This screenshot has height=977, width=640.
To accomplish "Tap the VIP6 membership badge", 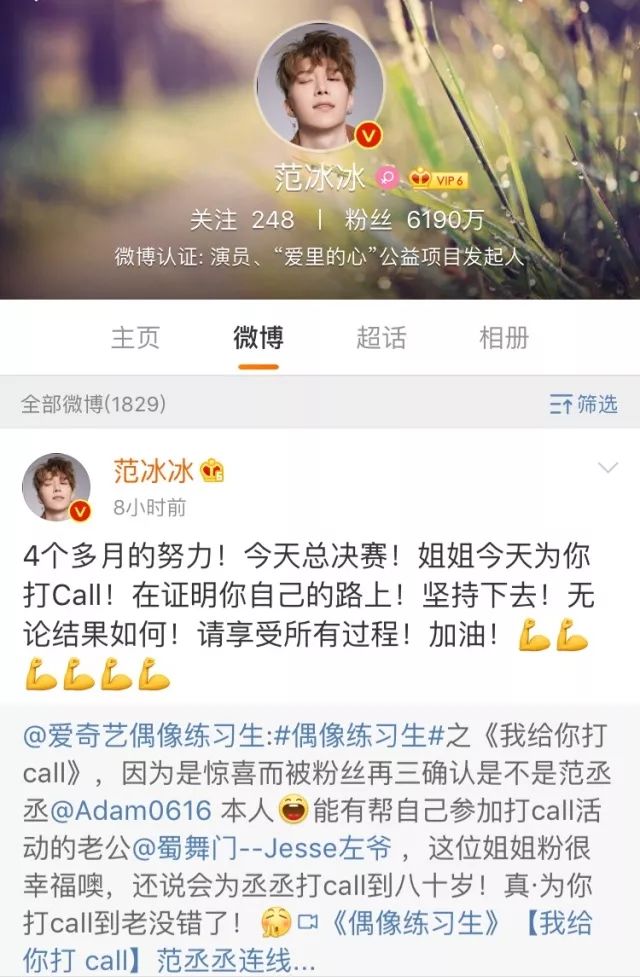I will (x=438, y=179).
